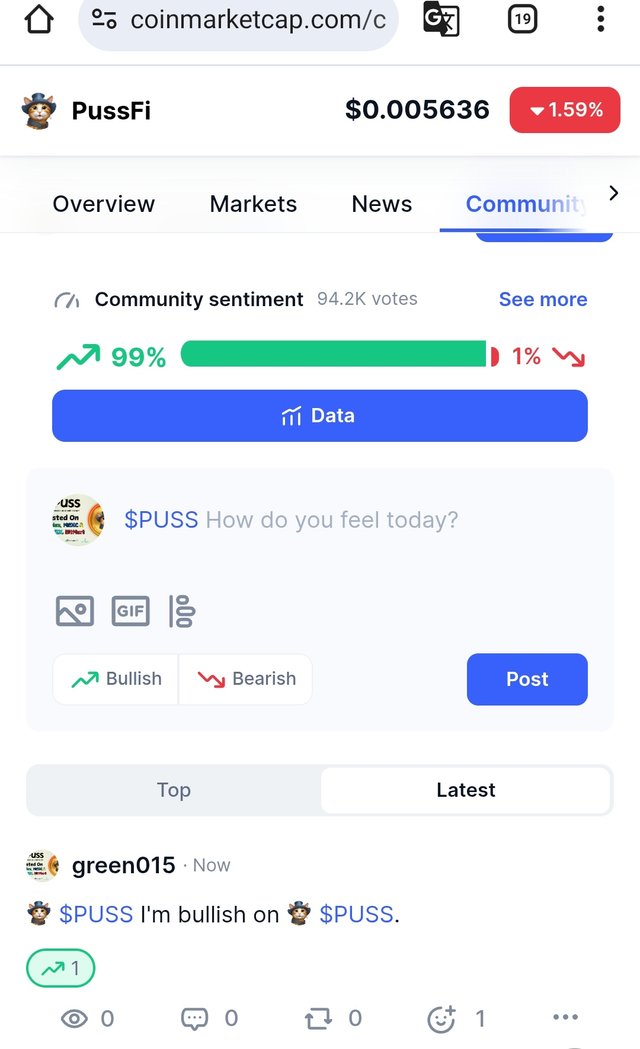Switch to the Markets tab
The height and width of the screenshot is (1049, 640).
253,204
